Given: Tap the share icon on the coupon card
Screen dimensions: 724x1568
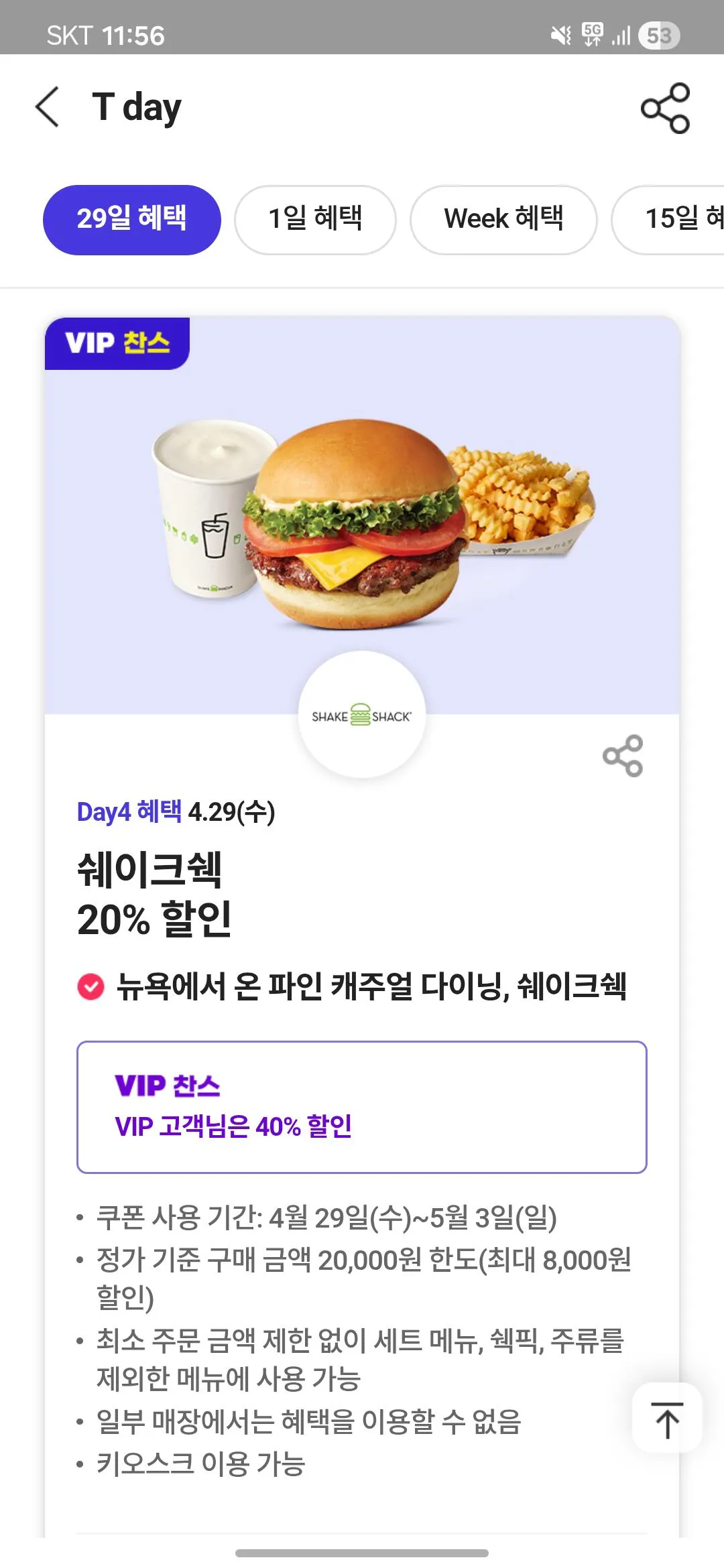Looking at the screenshot, I should 625,756.
